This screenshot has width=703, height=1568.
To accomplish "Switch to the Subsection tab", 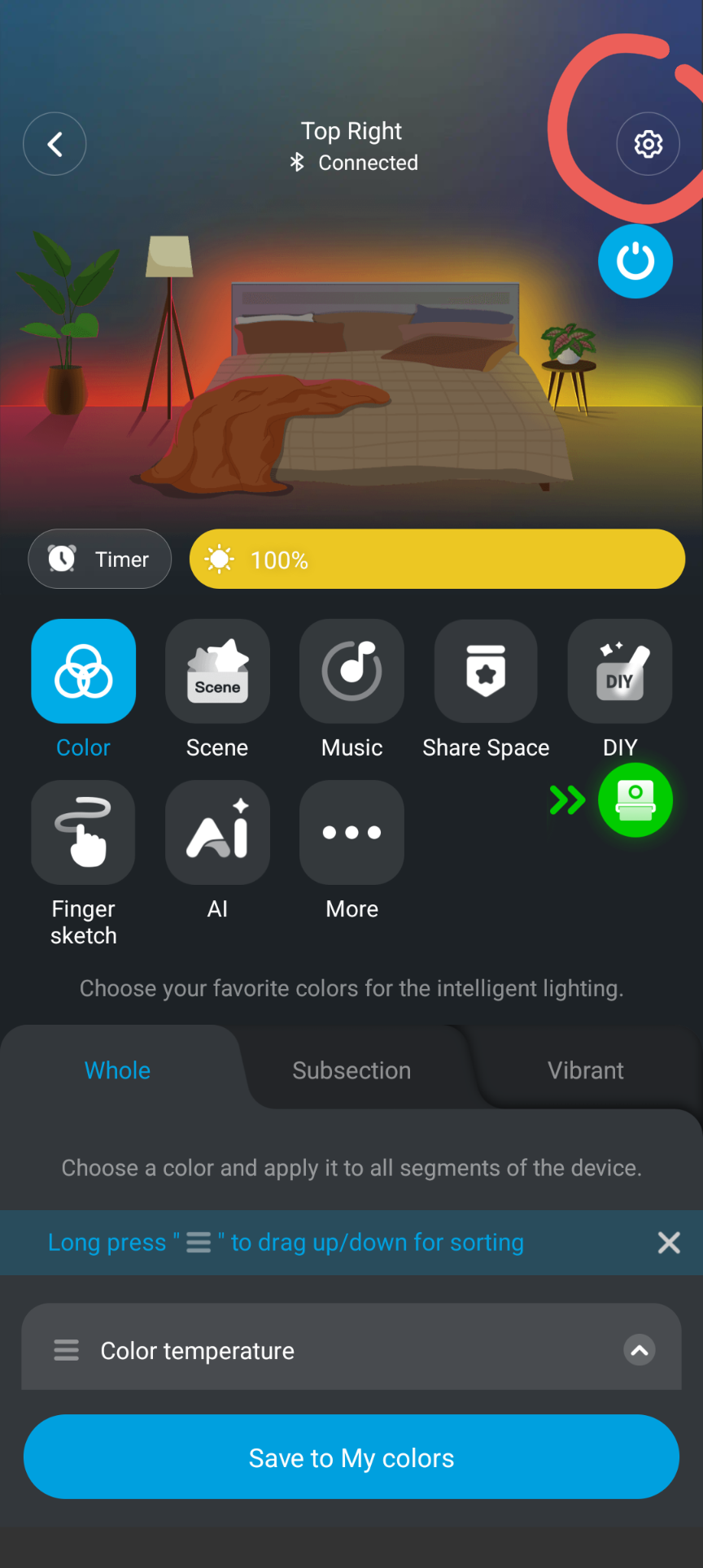I will click(351, 1070).
